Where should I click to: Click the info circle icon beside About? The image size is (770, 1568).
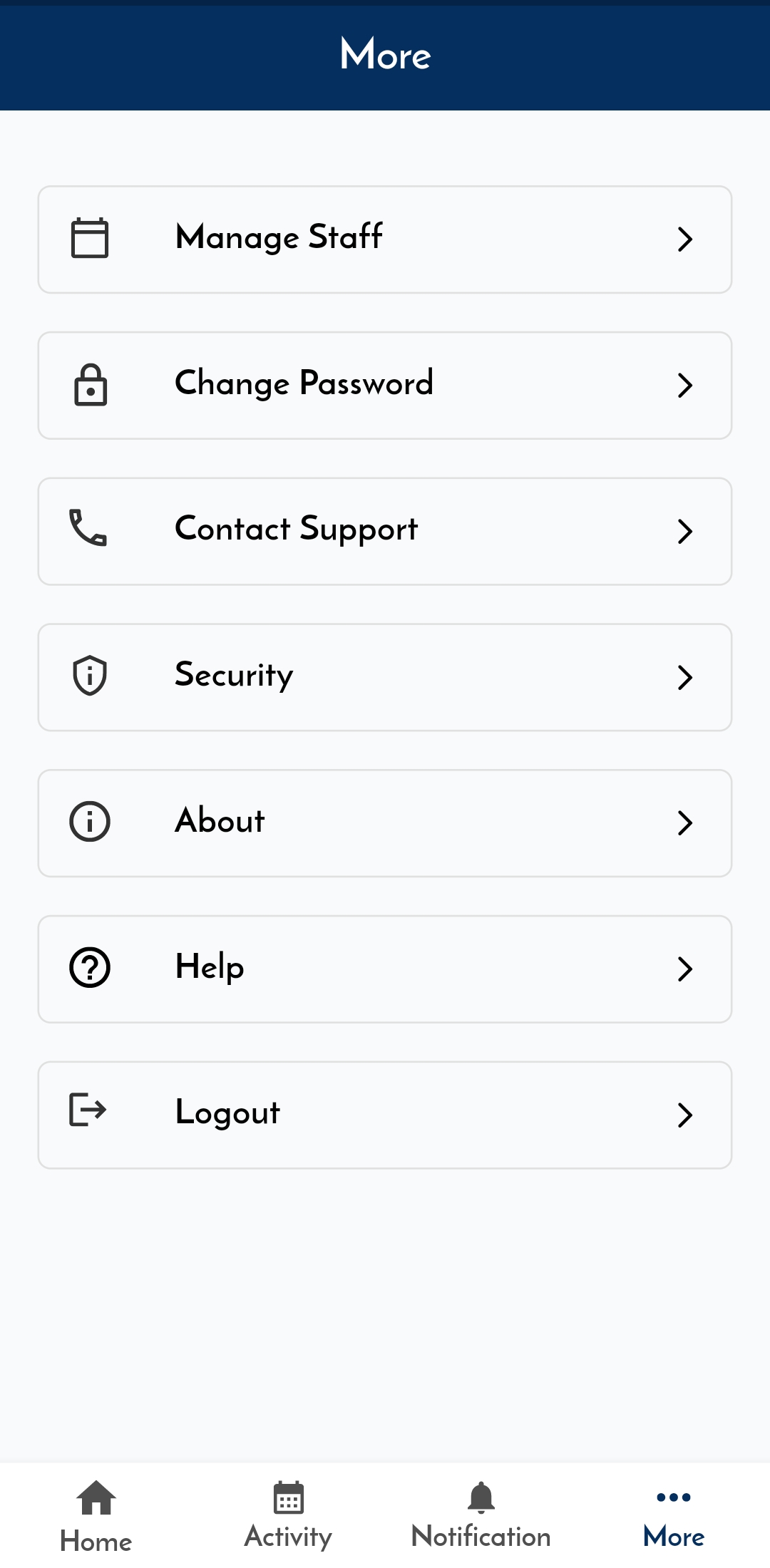click(x=88, y=822)
